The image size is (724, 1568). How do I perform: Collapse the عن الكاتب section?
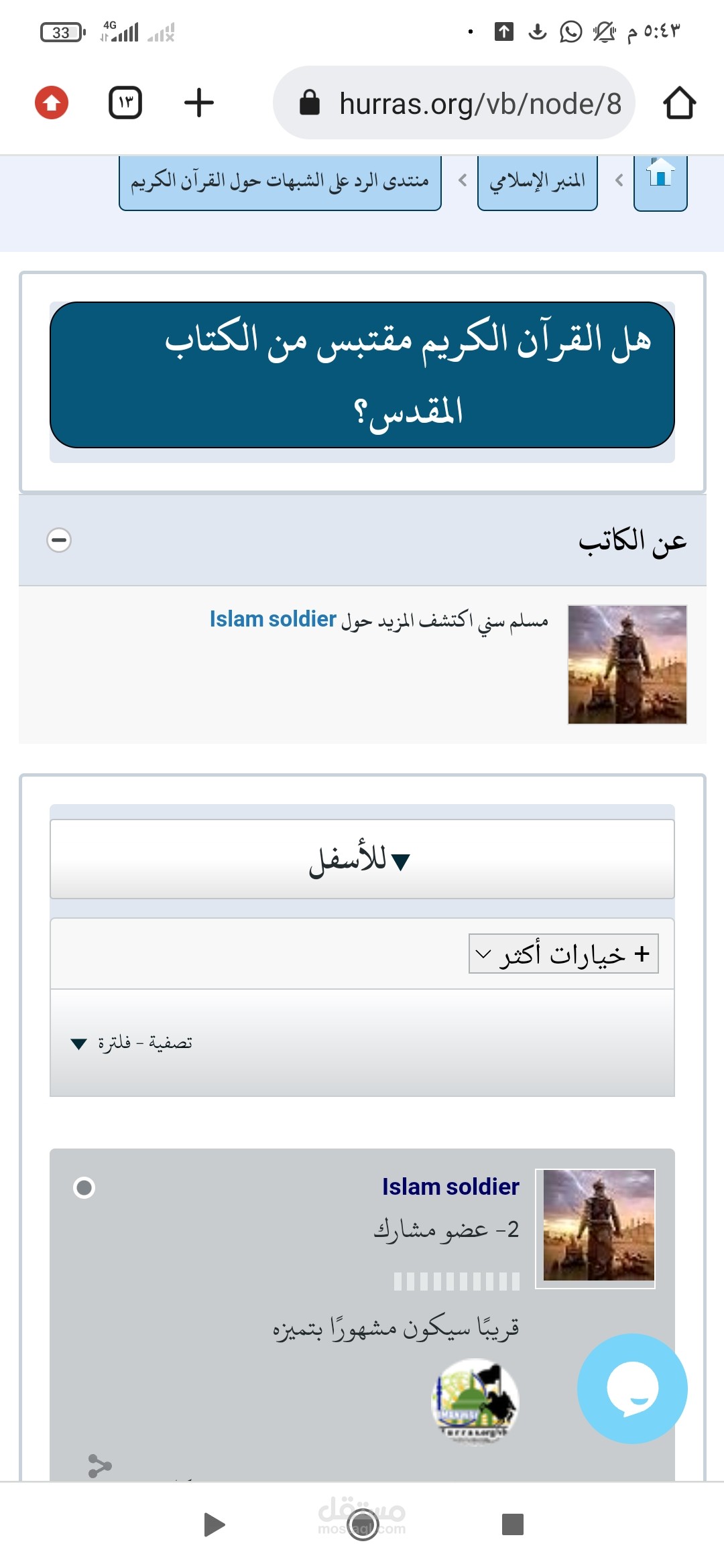[59, 540]
